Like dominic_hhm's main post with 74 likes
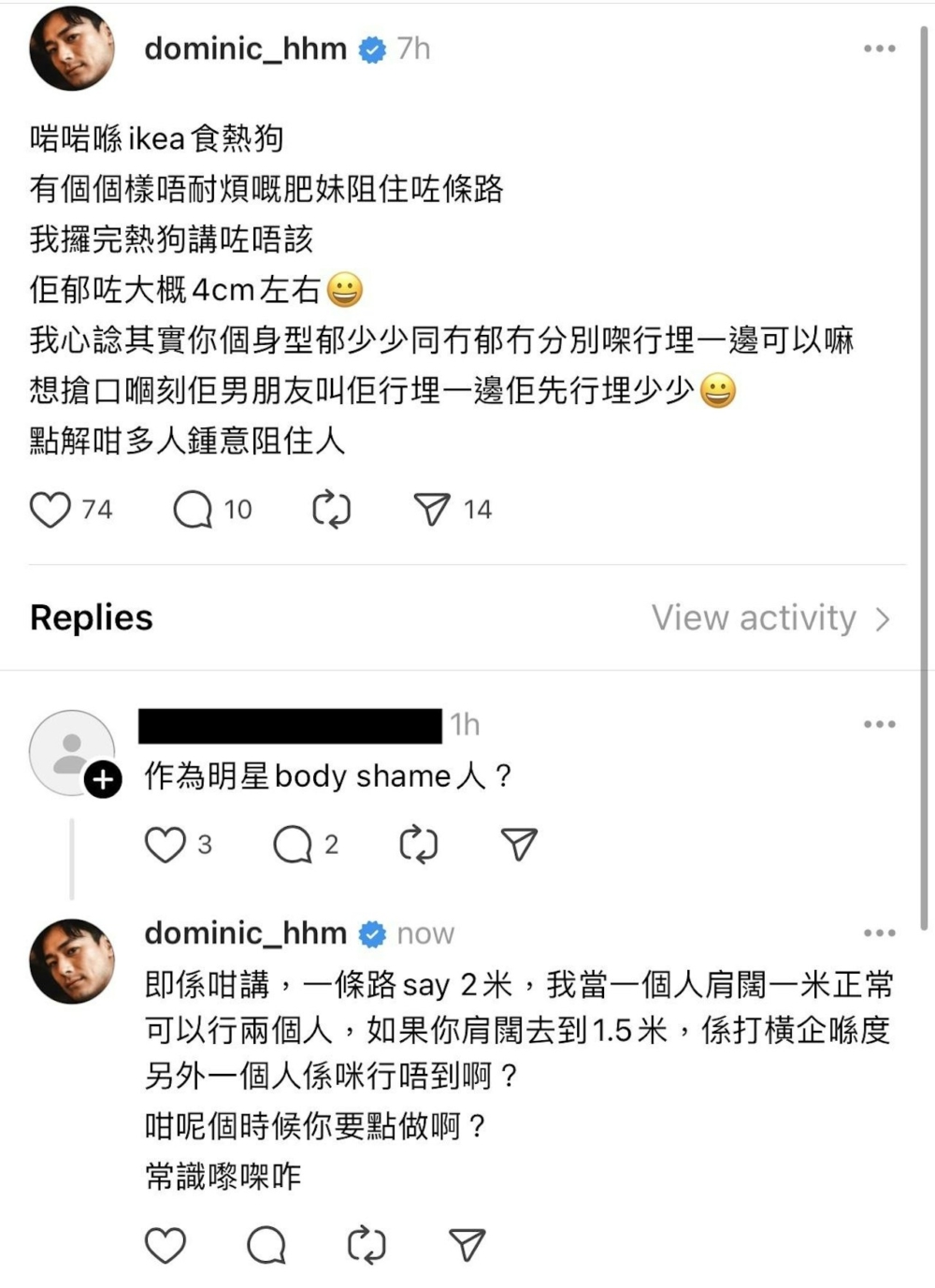Viewport: 935px width, 1288px height. [x=50, y=510]
